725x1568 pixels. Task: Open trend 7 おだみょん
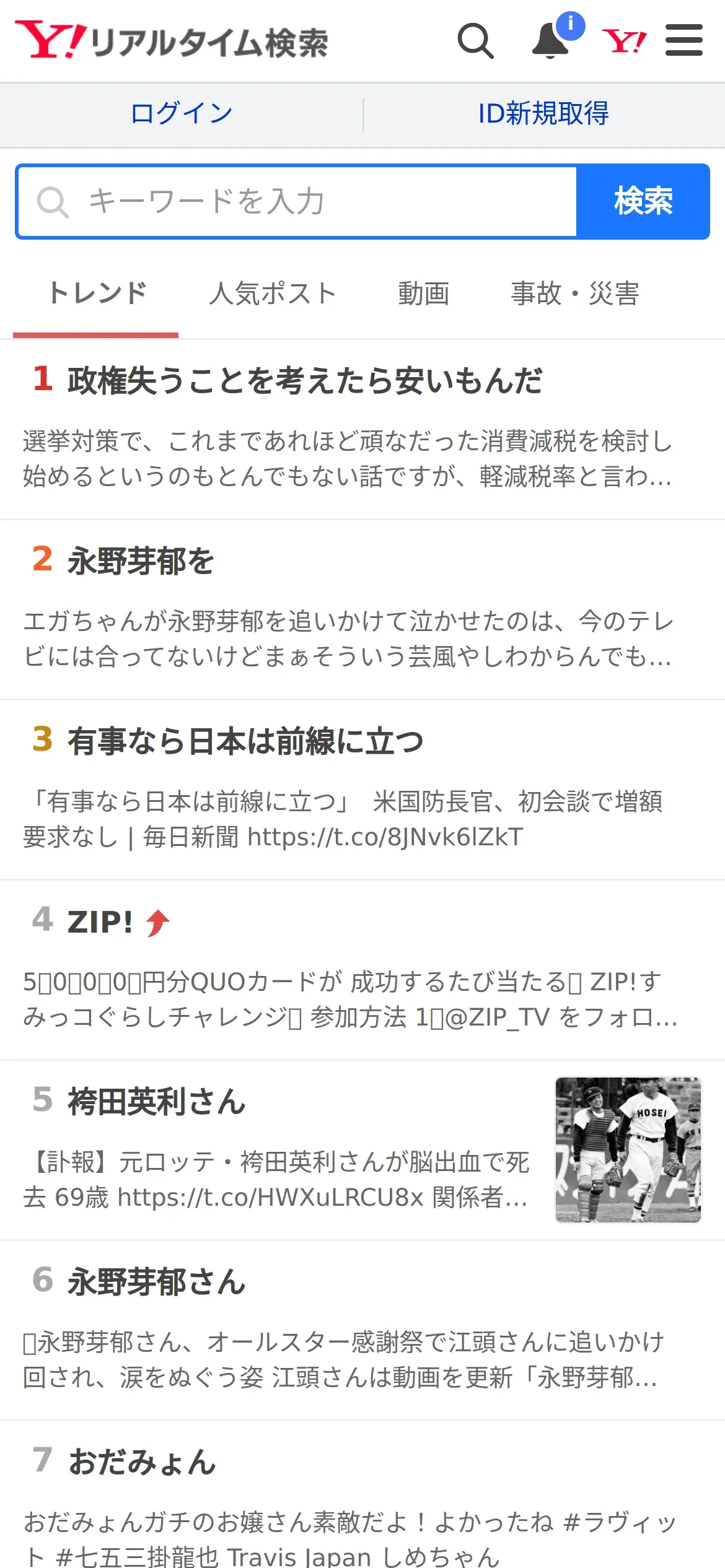click(362, 1495)
